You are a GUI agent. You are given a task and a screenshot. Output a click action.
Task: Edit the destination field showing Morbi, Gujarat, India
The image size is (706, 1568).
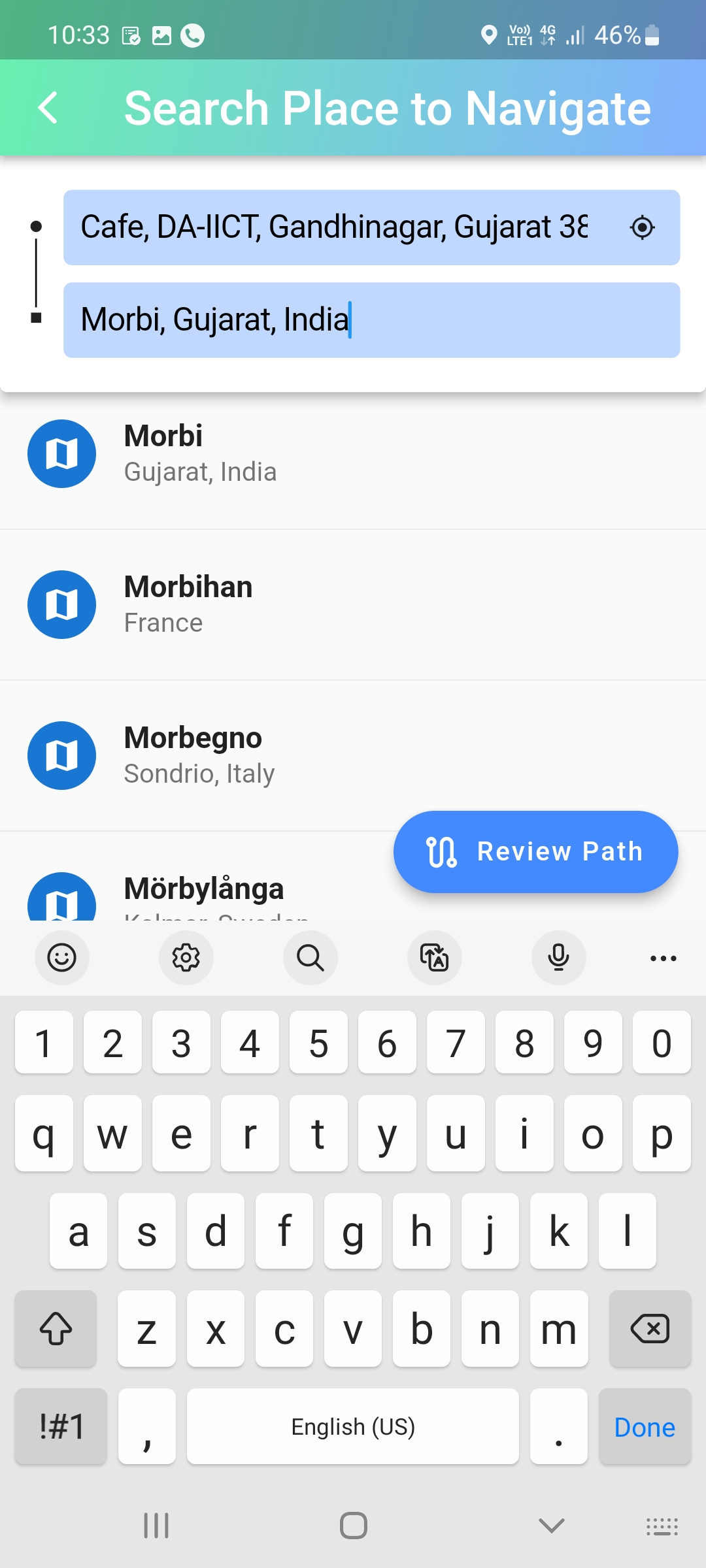(x=371, y=320)
